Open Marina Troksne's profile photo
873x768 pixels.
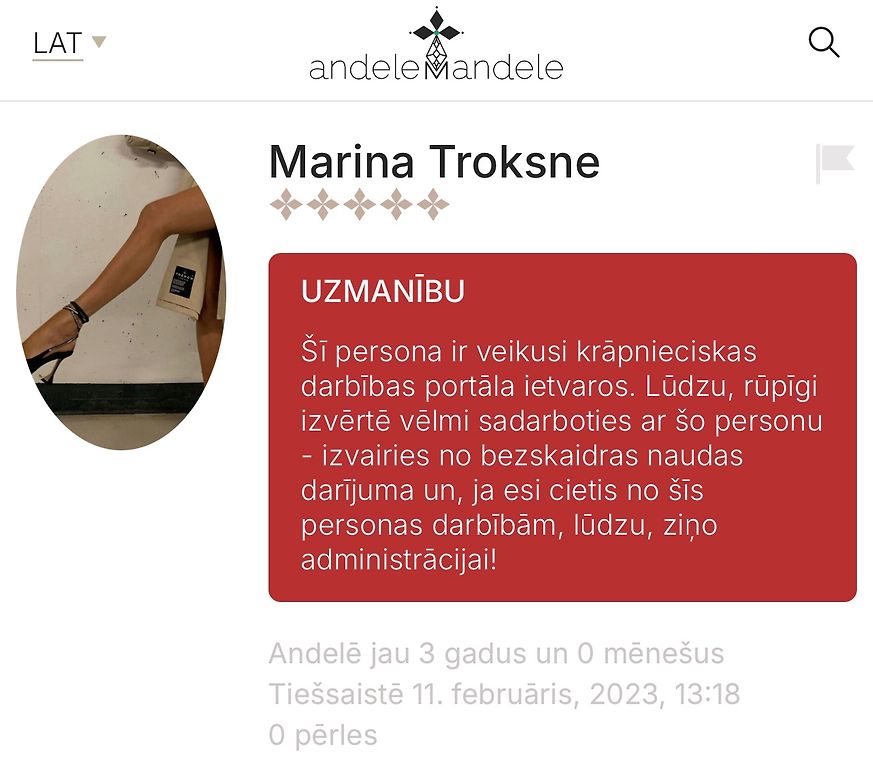(x=121, y=292)
